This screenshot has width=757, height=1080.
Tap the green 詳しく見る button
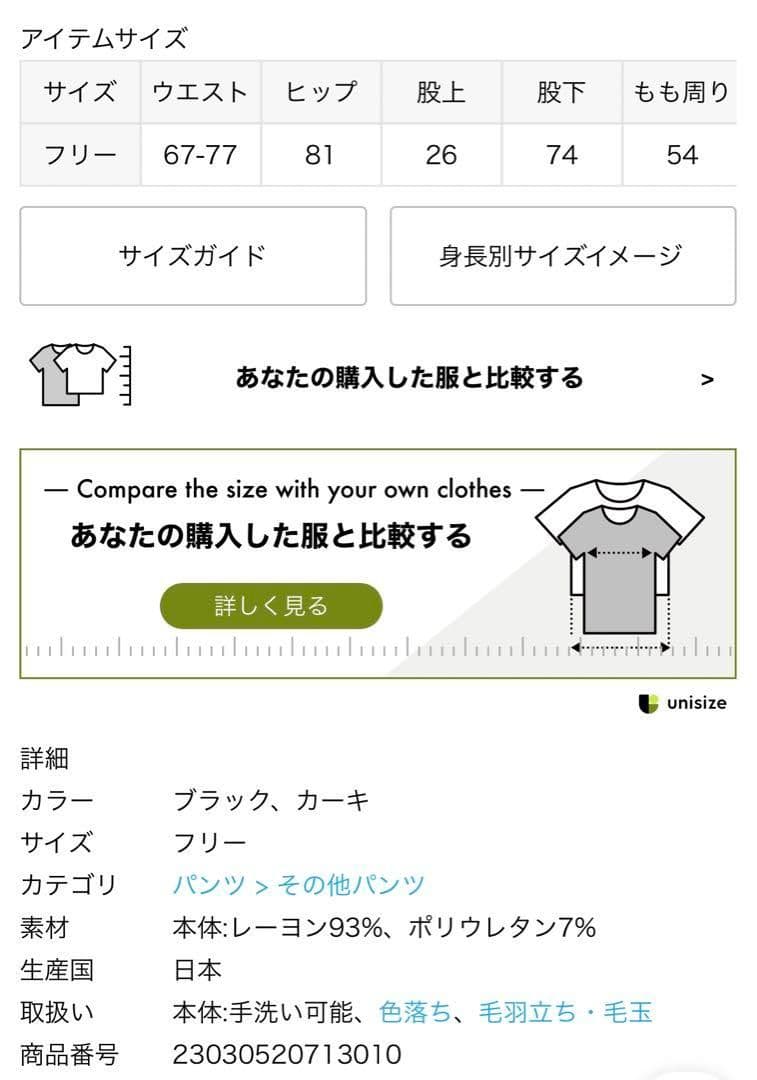click(271, 606)
